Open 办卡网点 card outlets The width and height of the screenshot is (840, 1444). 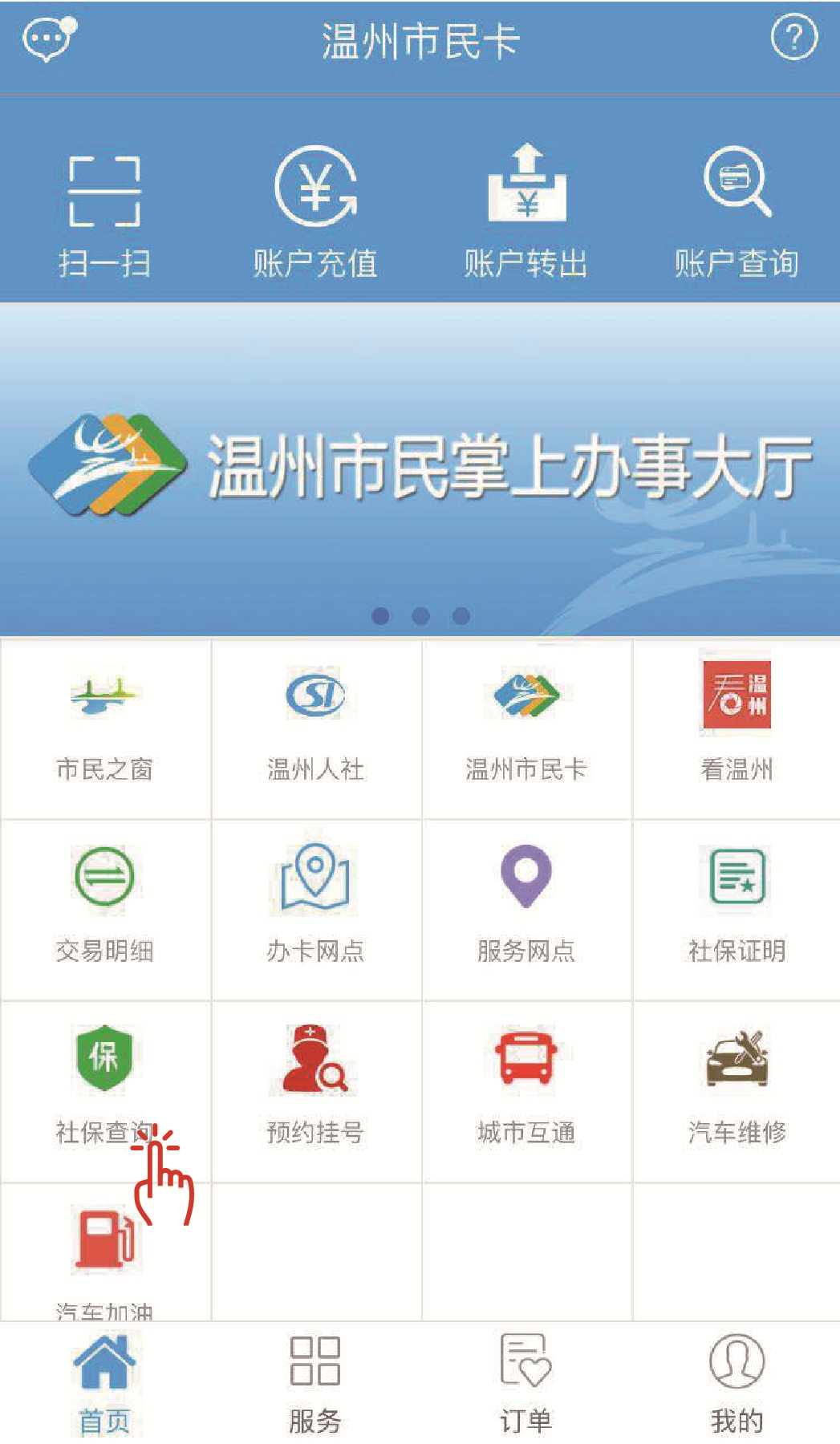click(315, 907)
